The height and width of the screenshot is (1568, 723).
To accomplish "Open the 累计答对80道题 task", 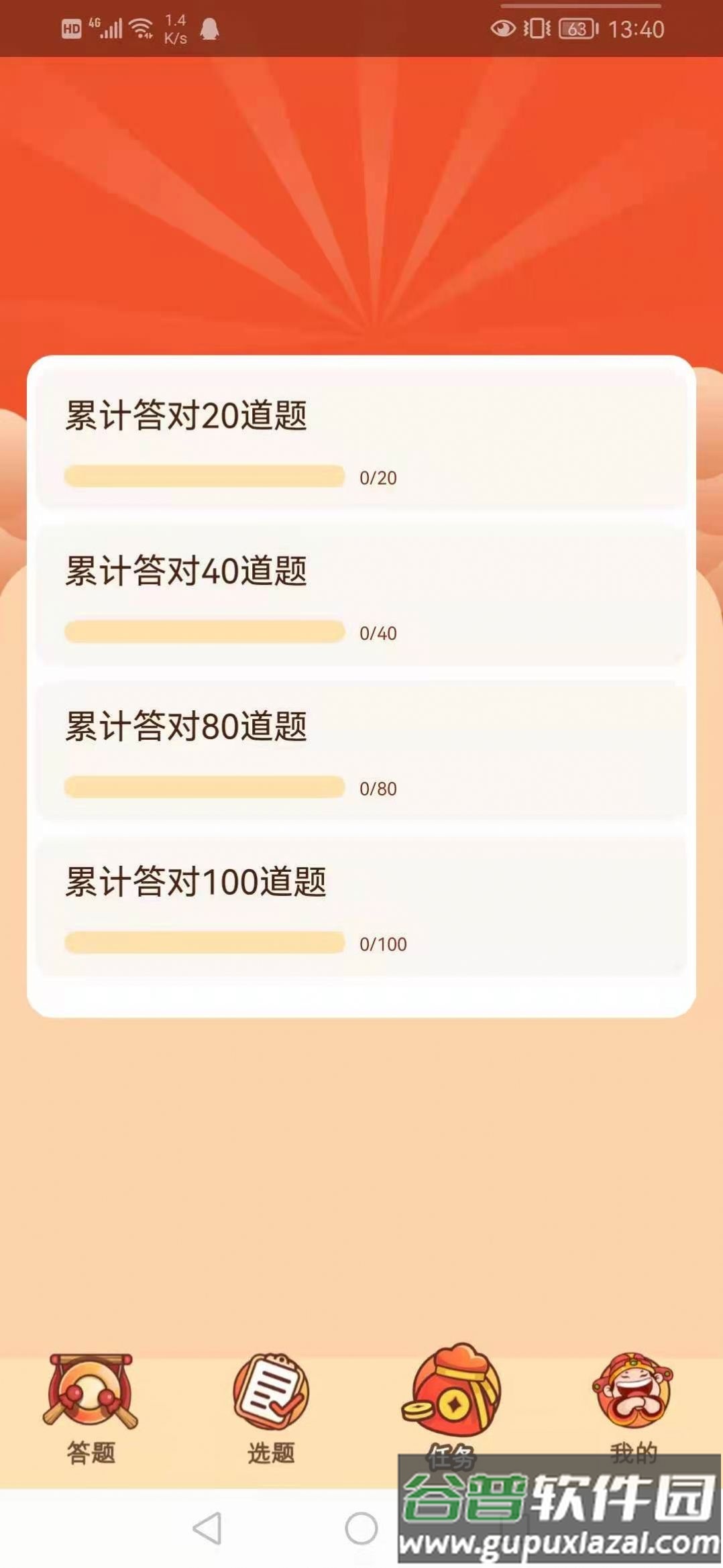I will pyautogui.click(x=361, y=750).
